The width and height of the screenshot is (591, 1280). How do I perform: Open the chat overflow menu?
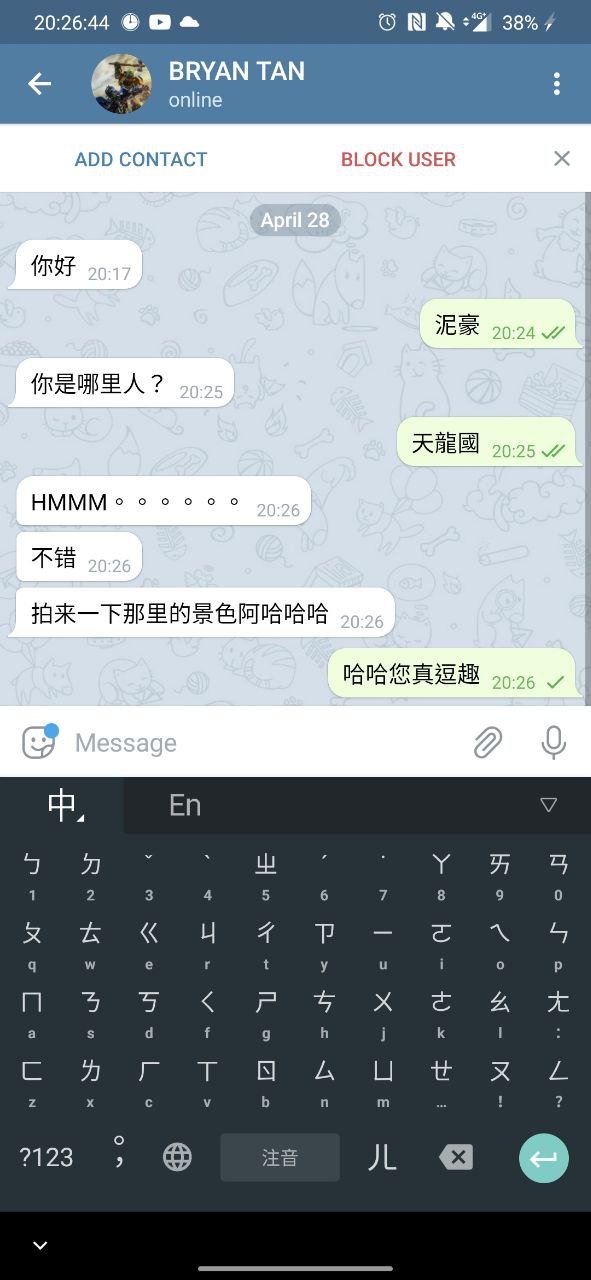[x=557, y=84]
